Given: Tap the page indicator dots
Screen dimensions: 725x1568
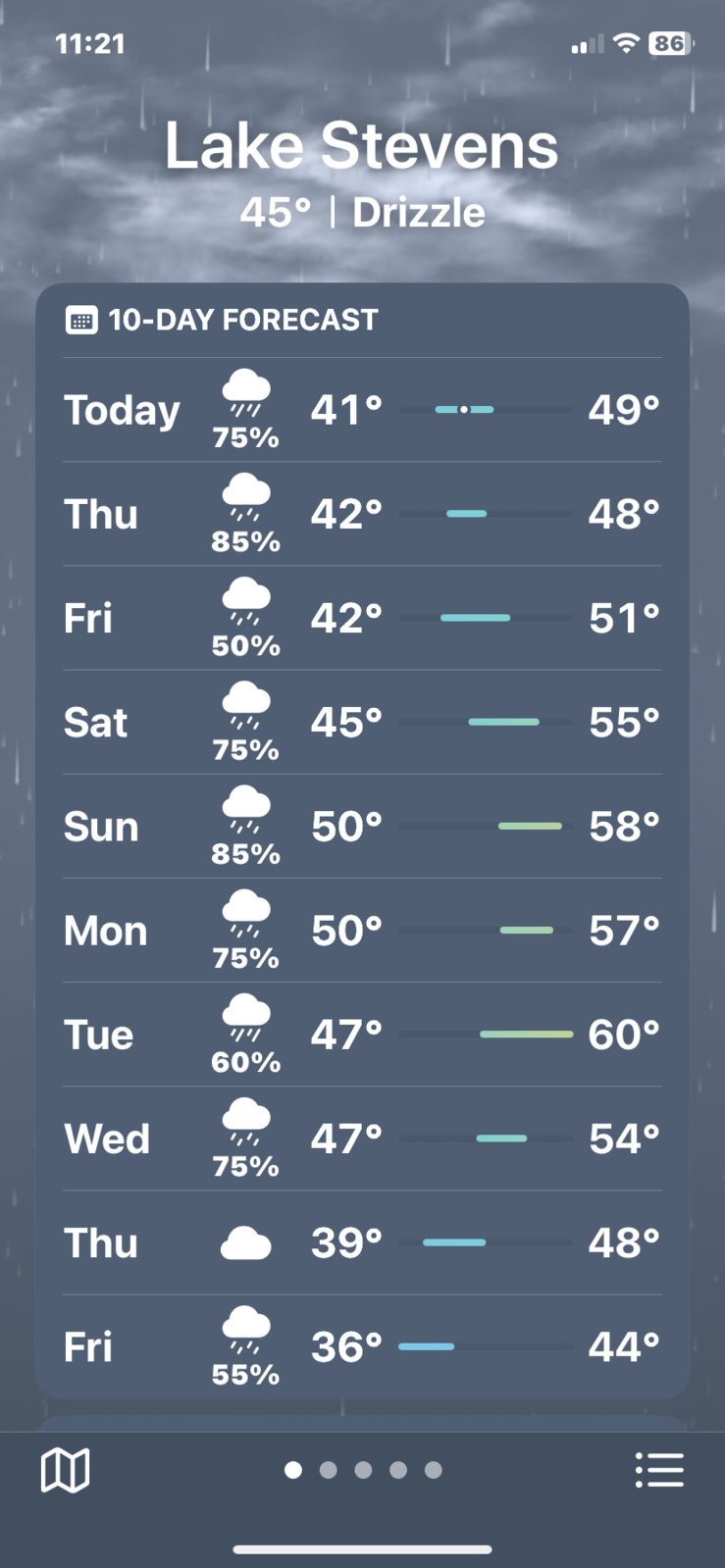Looking at the screenshot, I should coord(363,1470).
